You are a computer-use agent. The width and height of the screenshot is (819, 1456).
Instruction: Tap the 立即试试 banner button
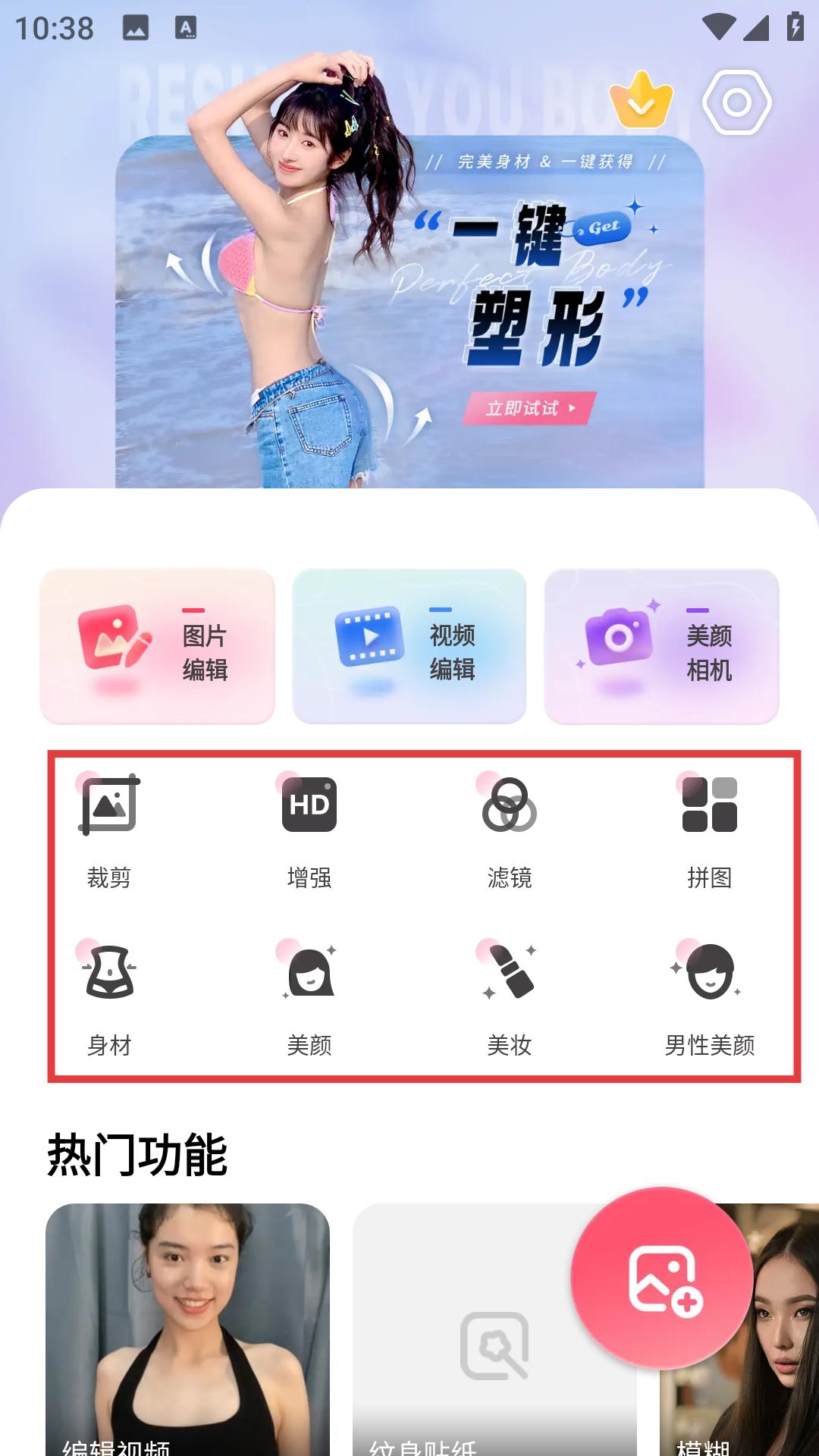529,408
